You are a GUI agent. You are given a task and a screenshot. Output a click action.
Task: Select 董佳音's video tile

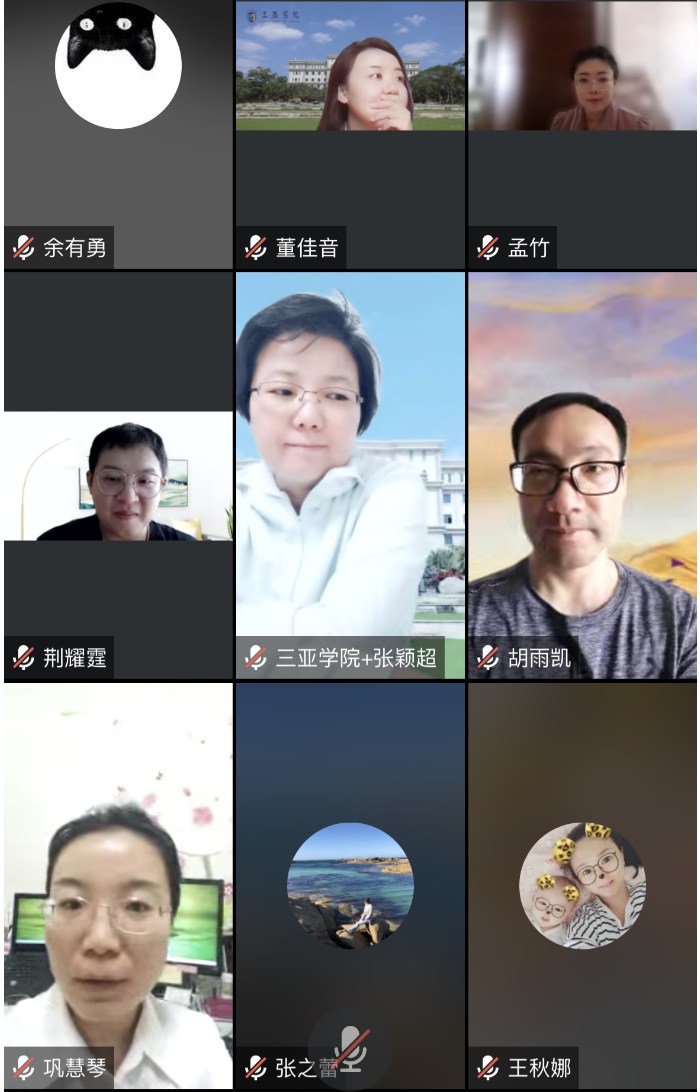(x=350, y=135)
